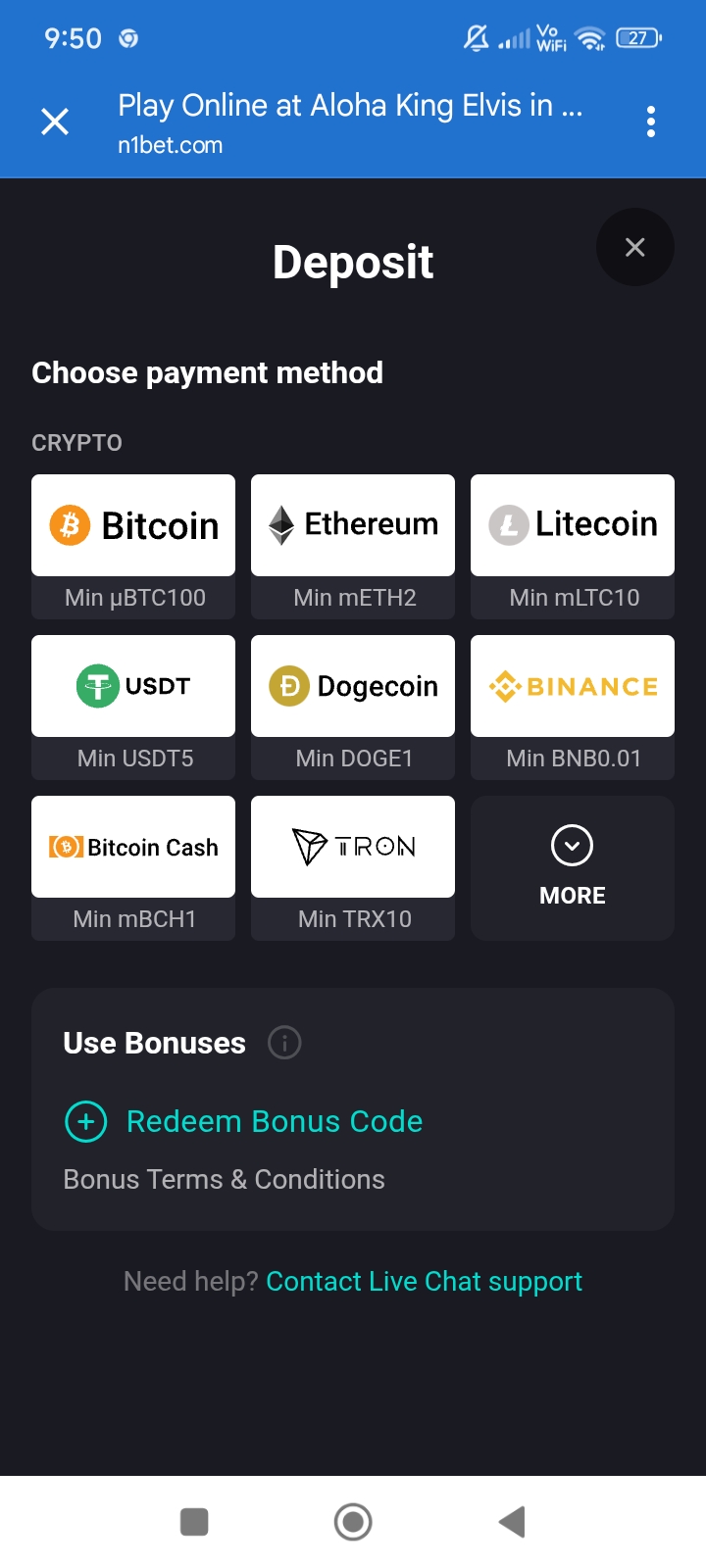Tap Redeem Bonus Code
Screen dimensions: 706x1568
274,1121
